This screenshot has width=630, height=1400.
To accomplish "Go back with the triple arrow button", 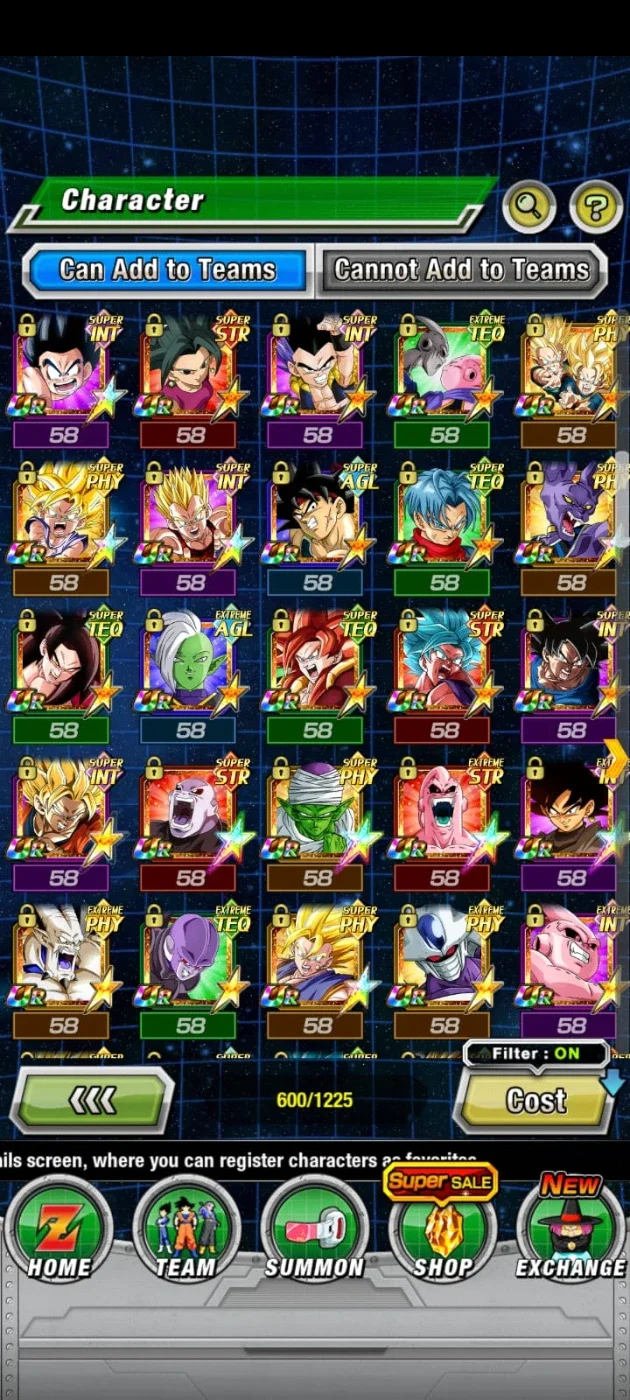I will [93, 1100].
